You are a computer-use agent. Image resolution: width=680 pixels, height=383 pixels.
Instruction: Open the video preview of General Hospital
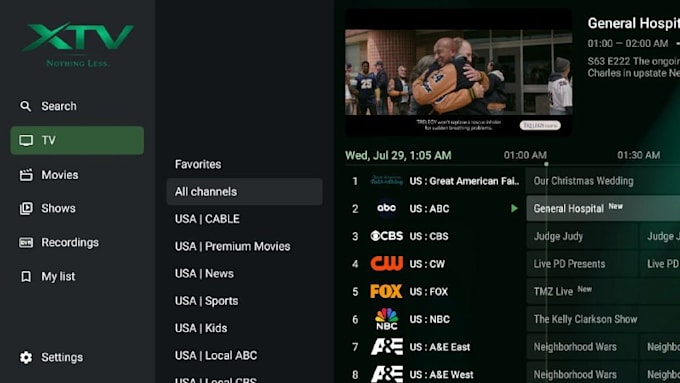tap(458, 72)
